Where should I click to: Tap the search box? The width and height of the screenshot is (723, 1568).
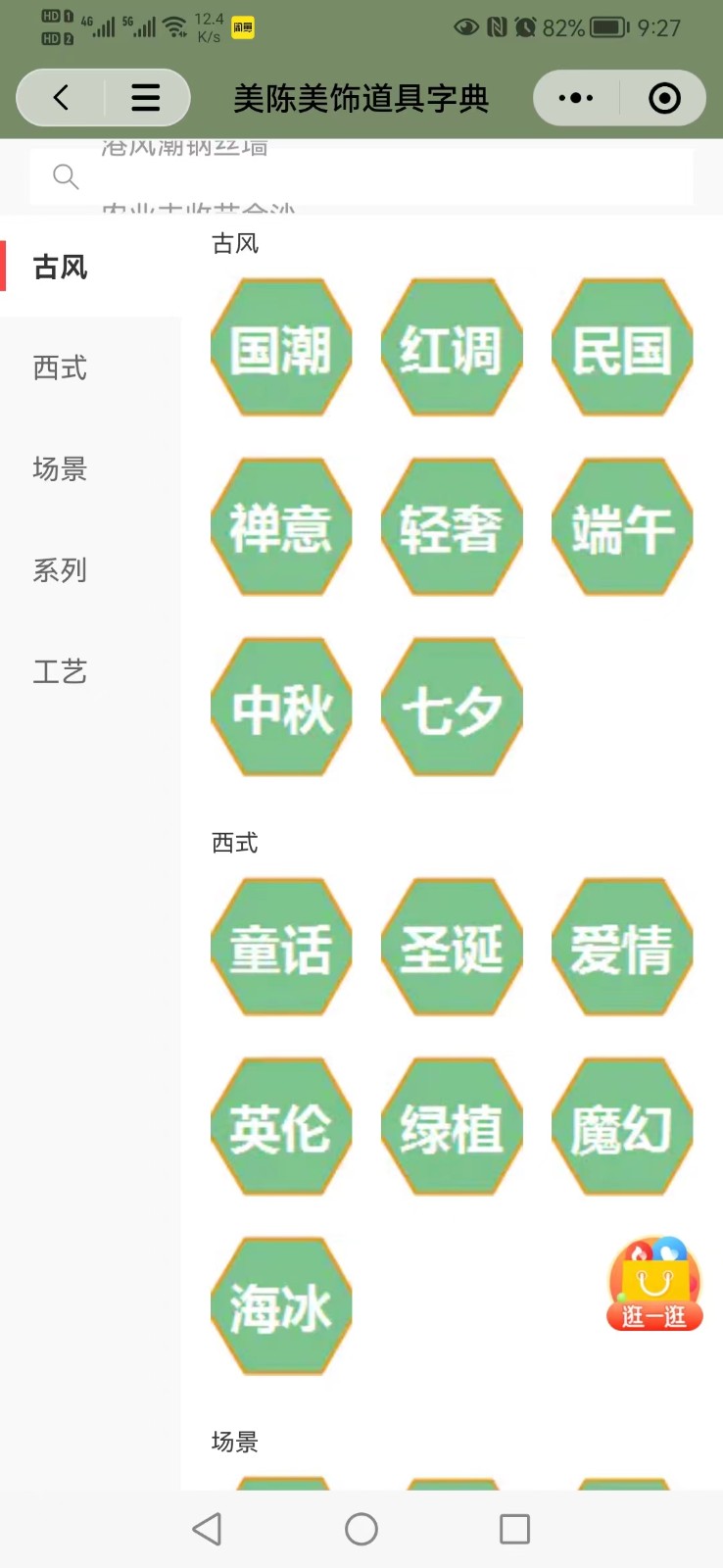coord(361,176)
